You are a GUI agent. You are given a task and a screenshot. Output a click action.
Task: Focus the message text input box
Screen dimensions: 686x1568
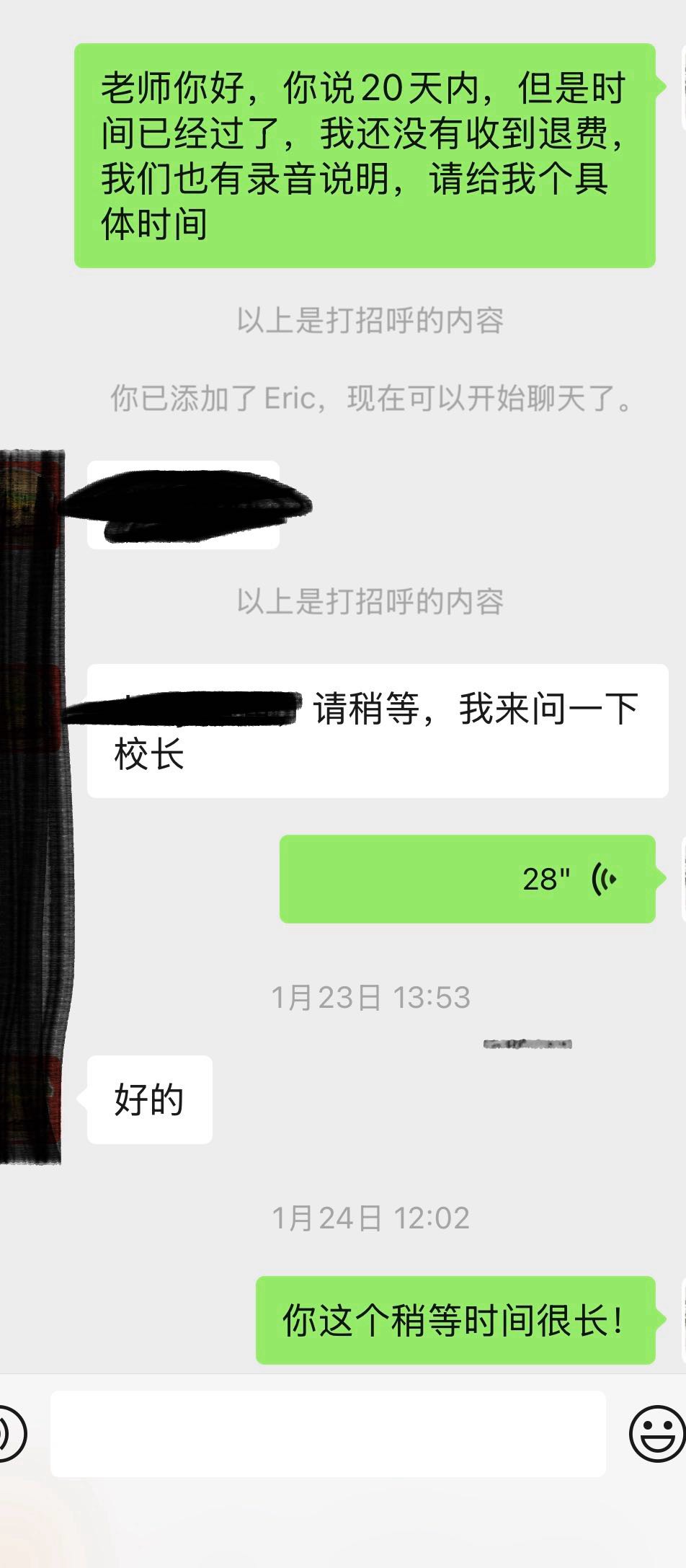coord(328,1434)
